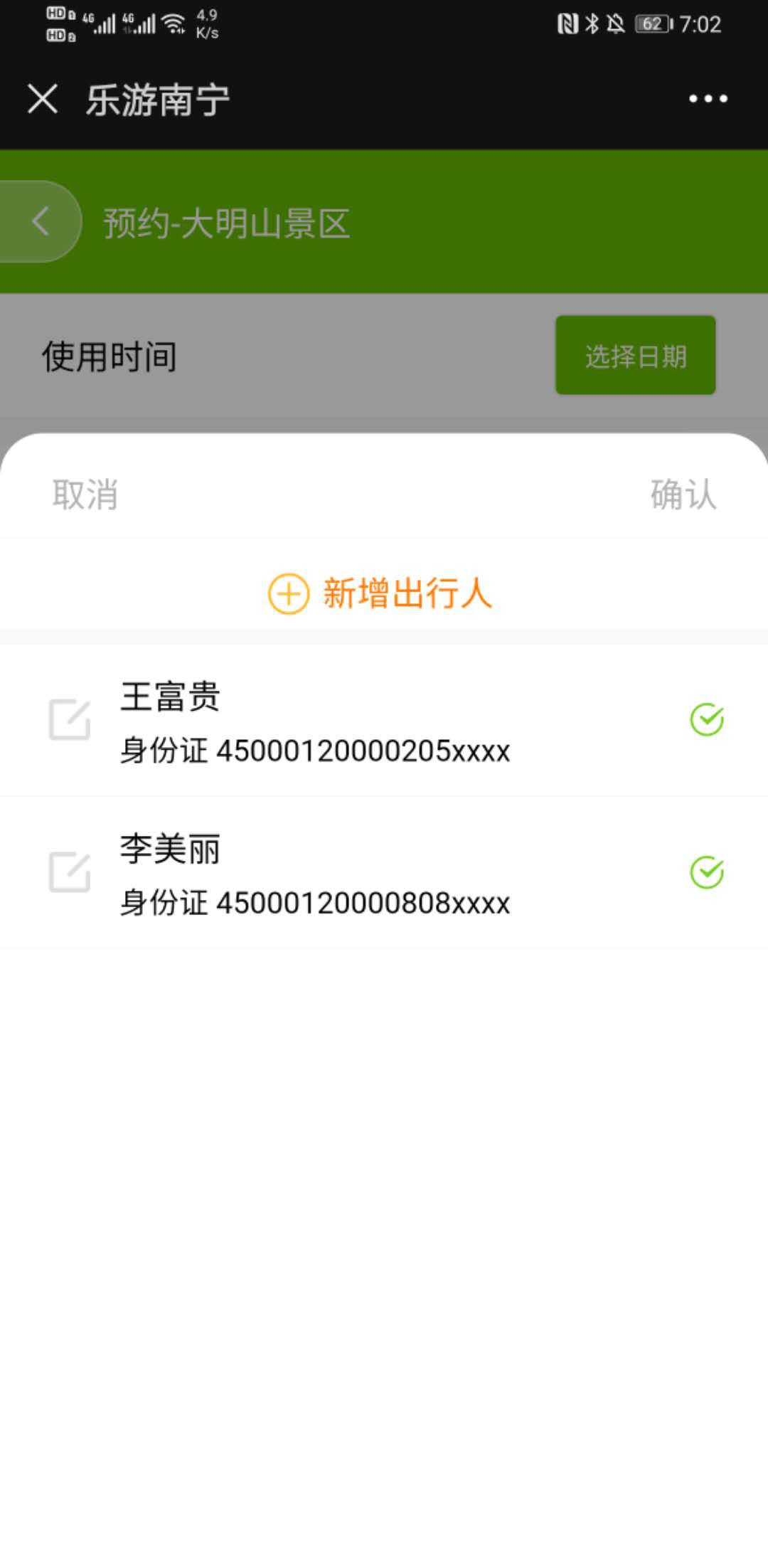Add a new traveler via 新增出行人
Image resolution: width=768 pixels, height=1568 pixels.
[x=380, y=593]
